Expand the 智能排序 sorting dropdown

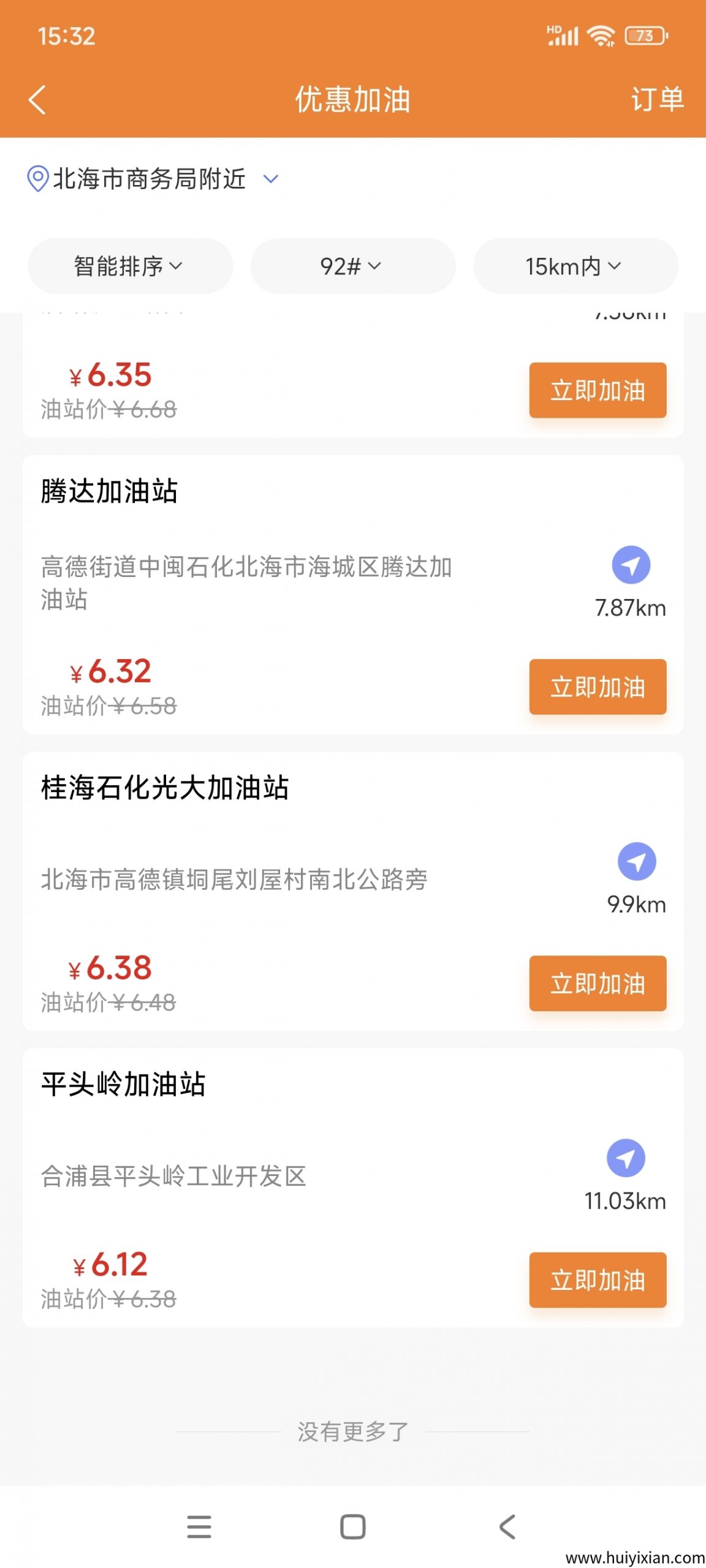(129, 266)
